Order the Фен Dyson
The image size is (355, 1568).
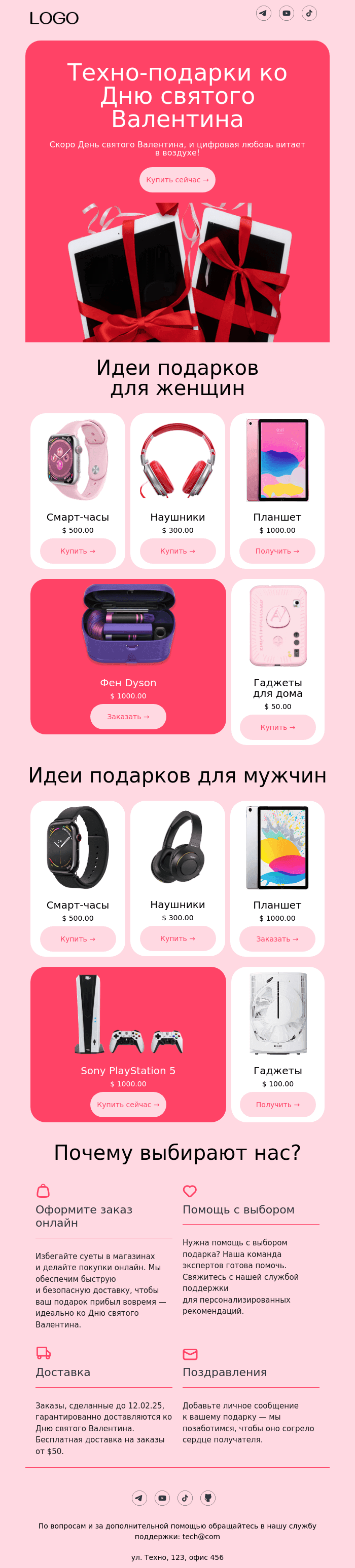point(128,717)
